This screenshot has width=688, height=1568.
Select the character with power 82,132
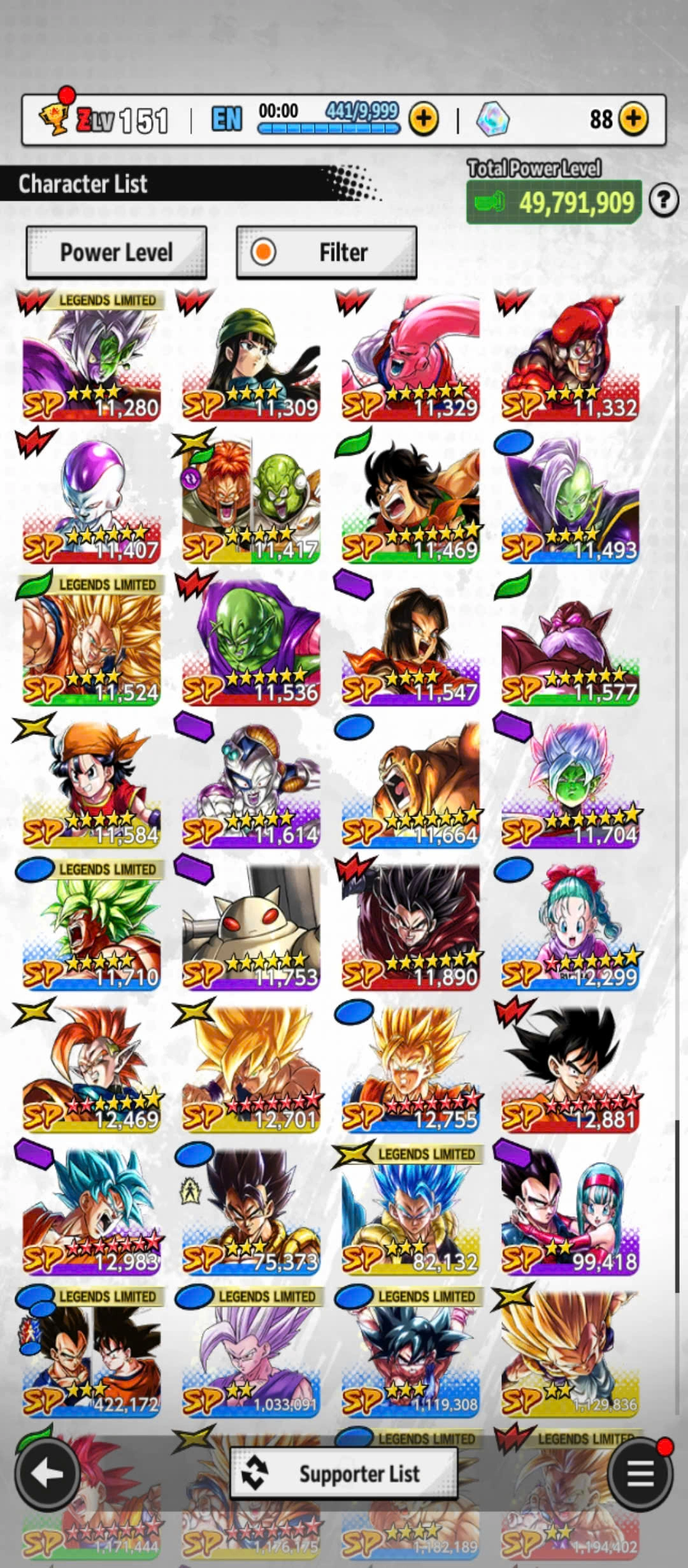pyautogui.click(x=410, y=1214)
